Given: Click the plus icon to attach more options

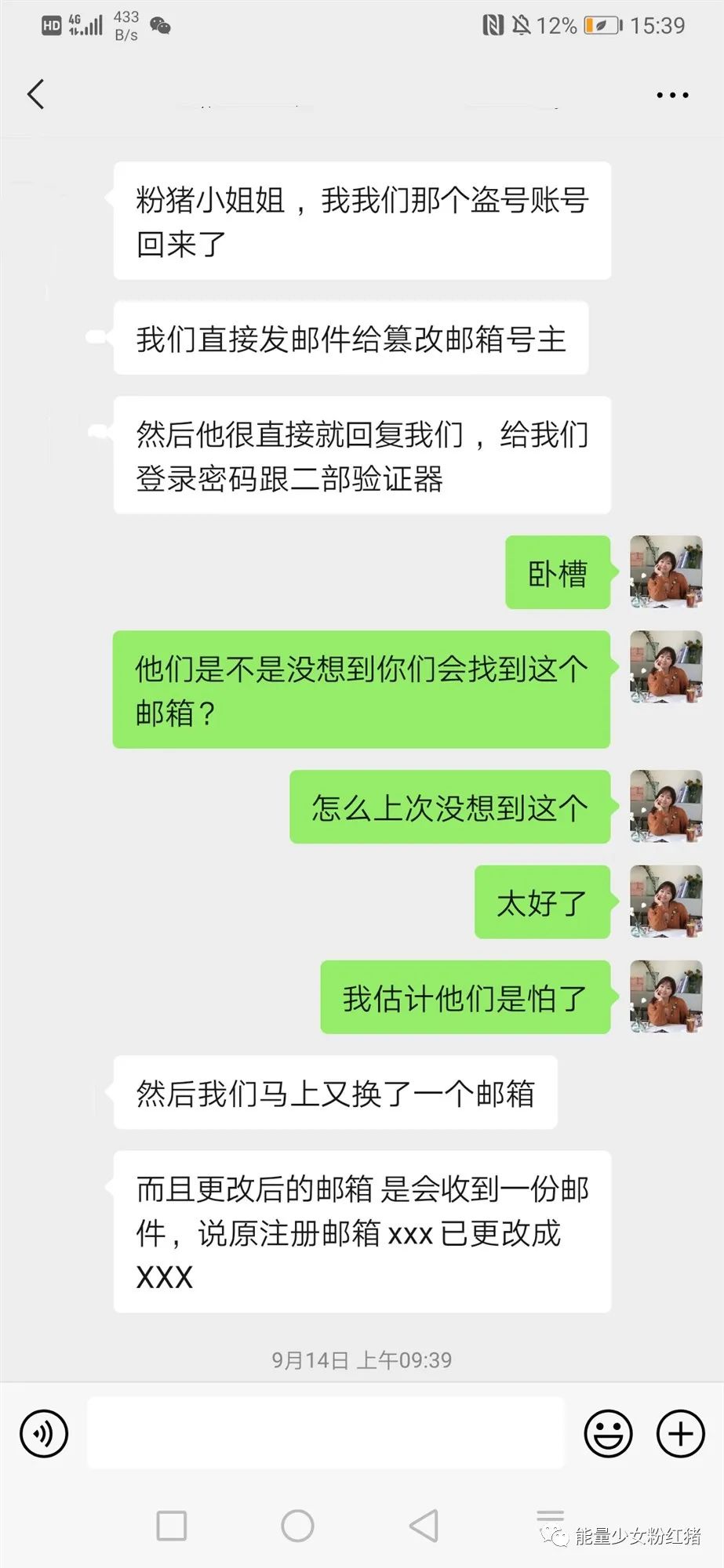Looking at the screenshot, I should 679,1432.
